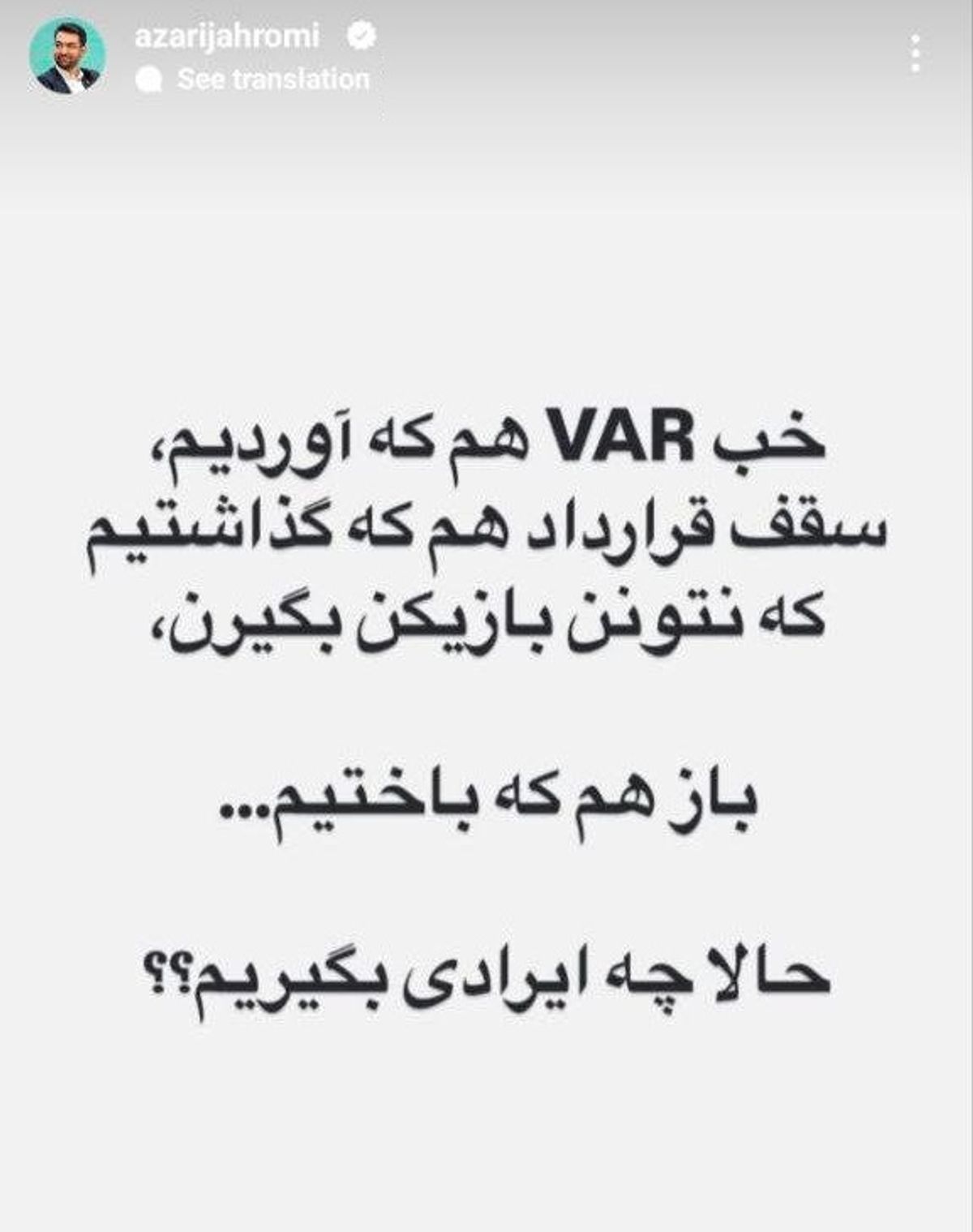Open azarijahromi's profile picture
This screenshot has width=973, height=1232.
[x=67, y=56]
